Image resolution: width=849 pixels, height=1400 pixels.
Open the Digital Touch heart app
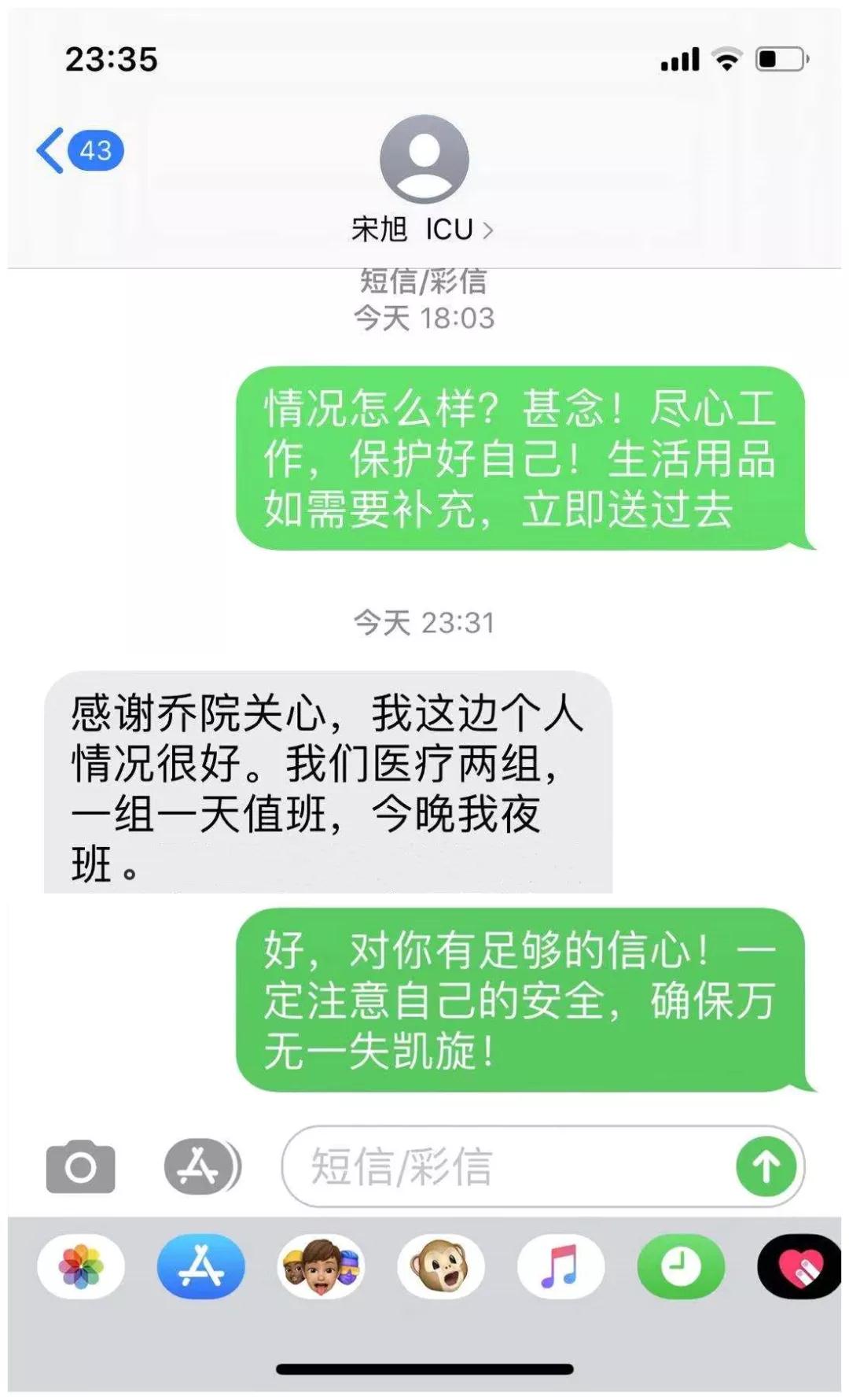click(x=799, y=1266)
